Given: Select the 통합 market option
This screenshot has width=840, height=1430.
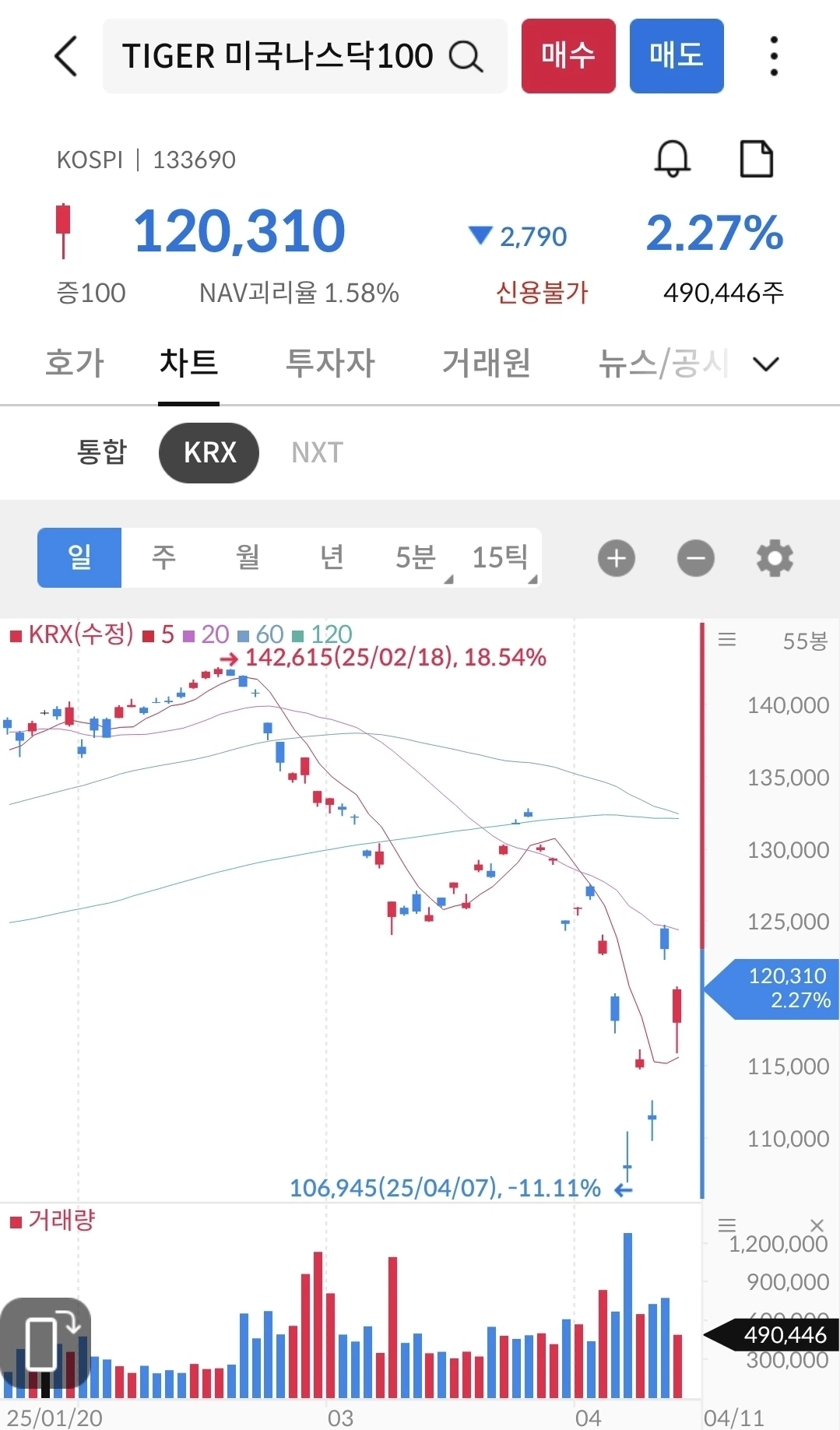Looking at the screenshot, I should click(101, 452).
